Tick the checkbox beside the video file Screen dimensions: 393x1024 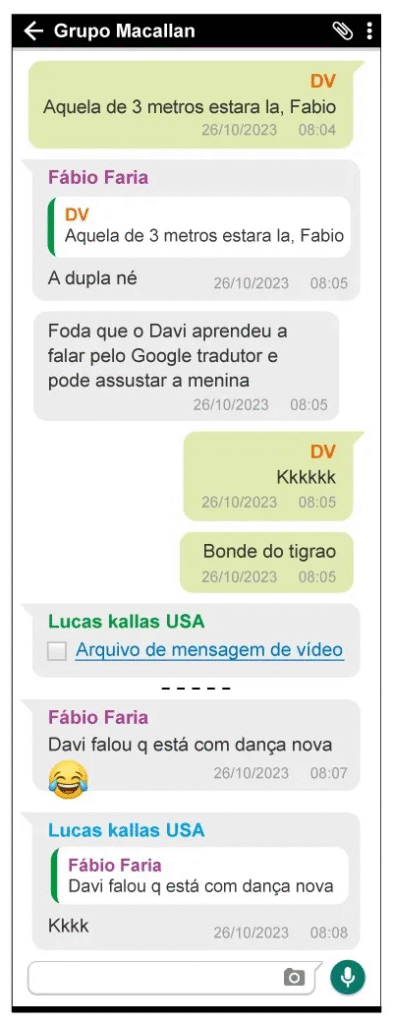[57, 650]
